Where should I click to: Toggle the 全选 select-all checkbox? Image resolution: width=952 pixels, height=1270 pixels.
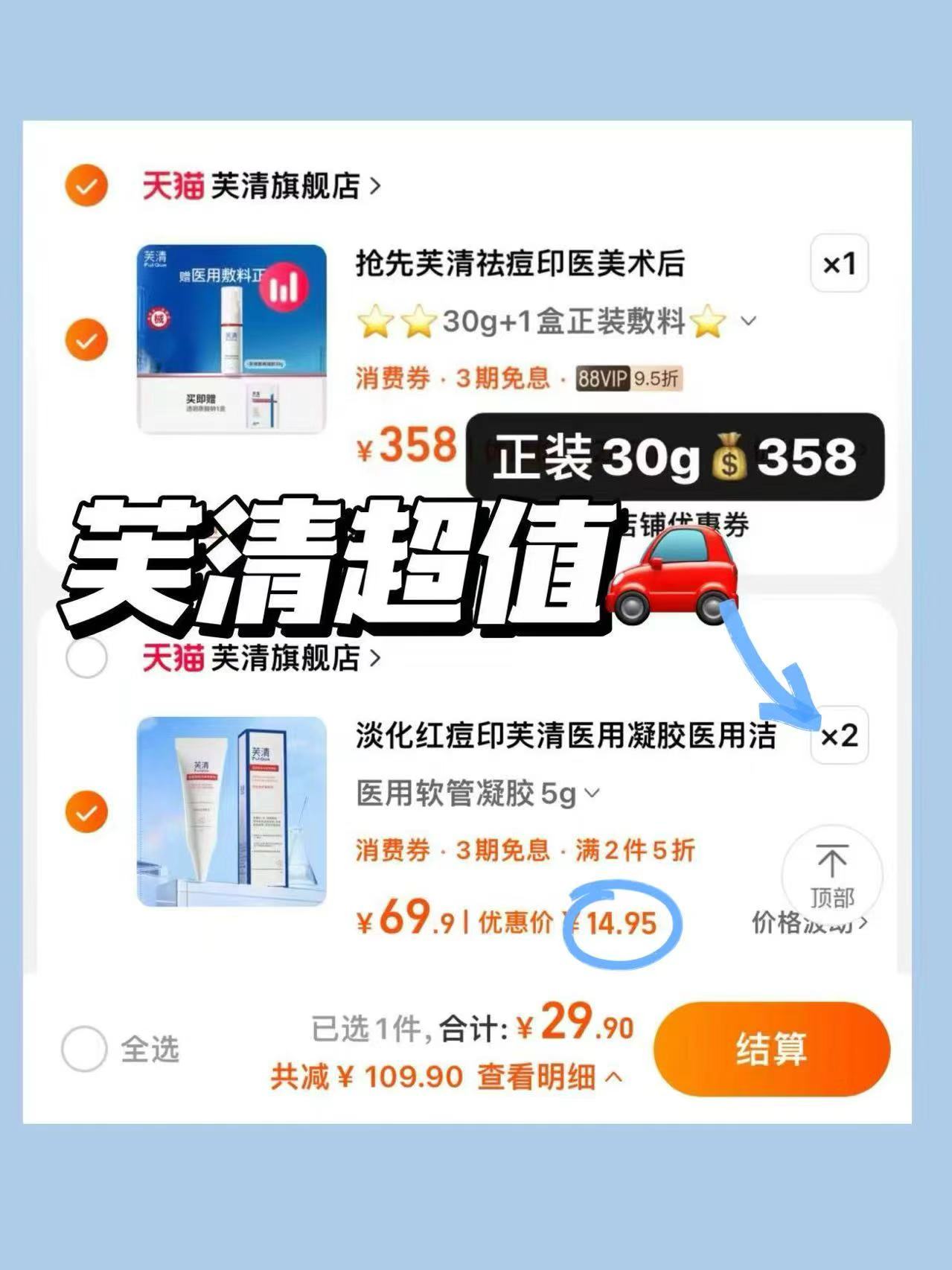pos(86,1048)
